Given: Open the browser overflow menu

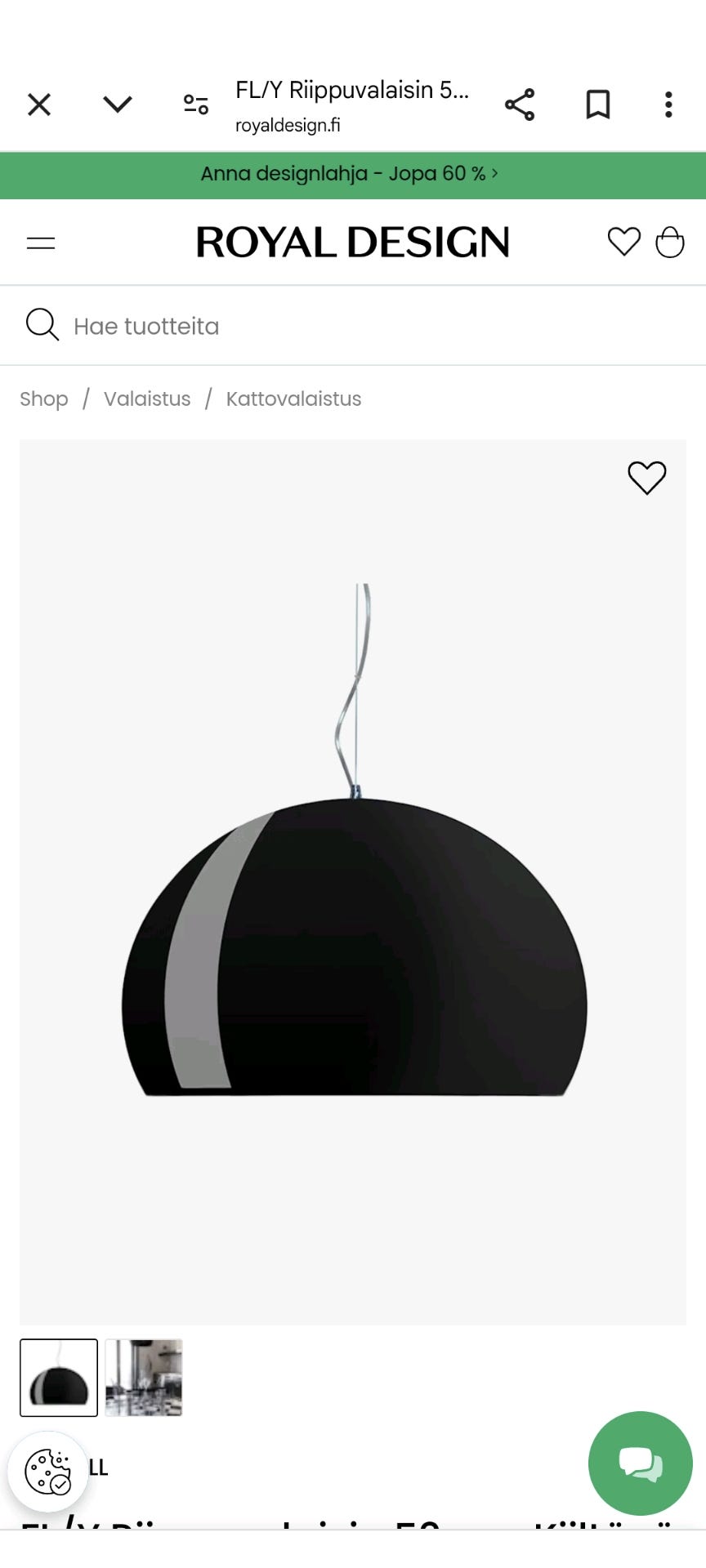Looking at the screenshot, I should [668, 105].
